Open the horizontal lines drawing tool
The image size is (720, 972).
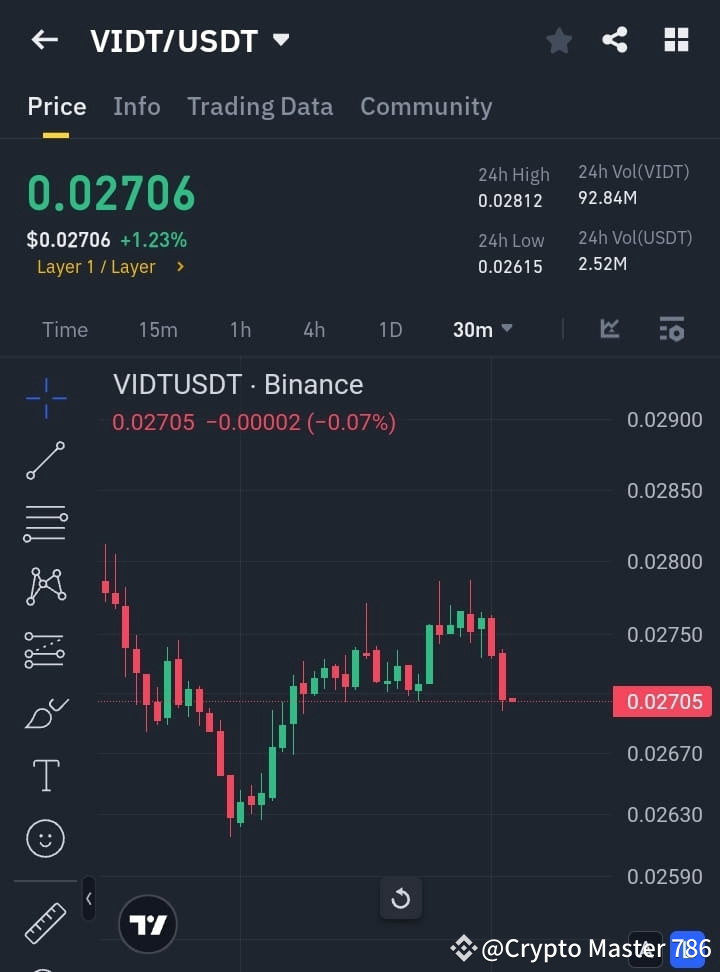45,524
